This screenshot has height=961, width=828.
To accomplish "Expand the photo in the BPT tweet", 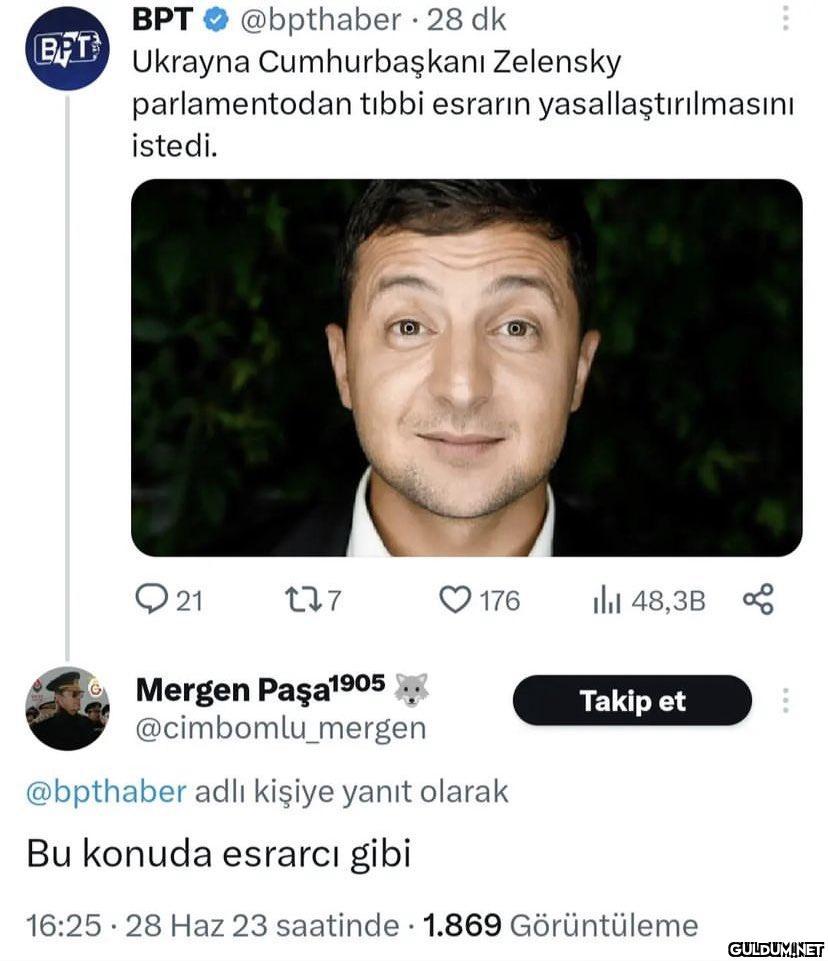I will (466, 367).
